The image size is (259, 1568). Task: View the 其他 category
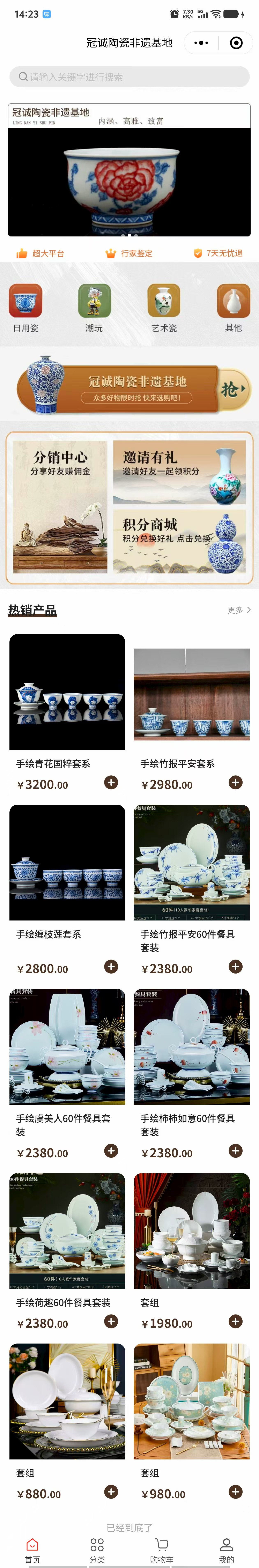tap(234, 307)
